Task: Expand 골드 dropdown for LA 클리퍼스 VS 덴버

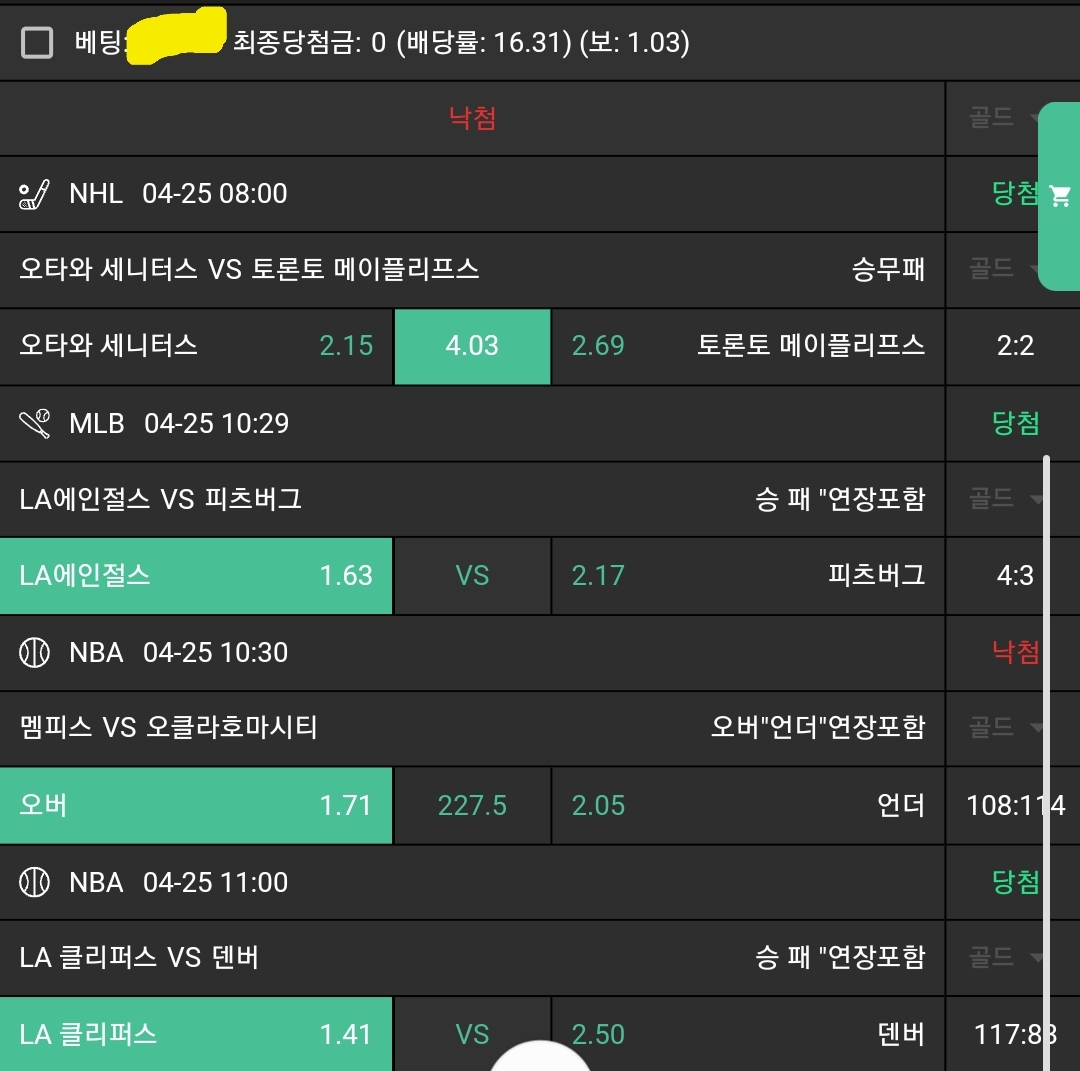Action: tap(1003, 957)
